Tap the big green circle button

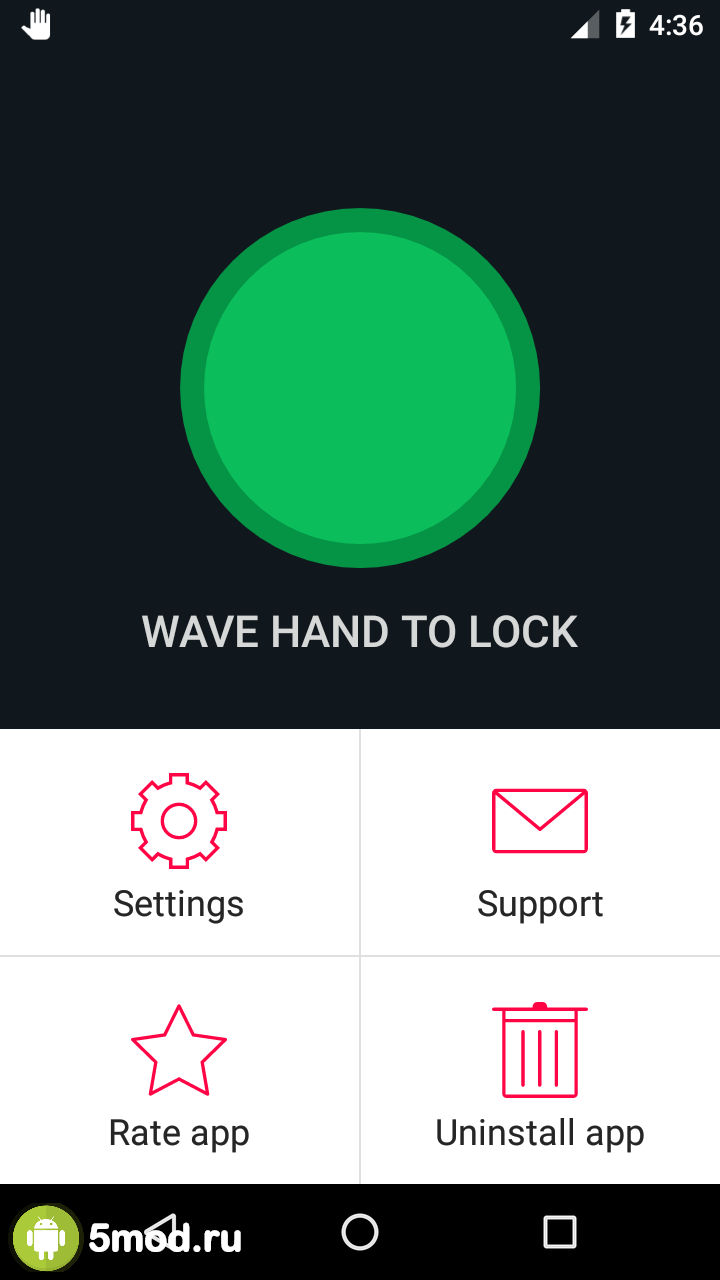click(x=360, y=388)
